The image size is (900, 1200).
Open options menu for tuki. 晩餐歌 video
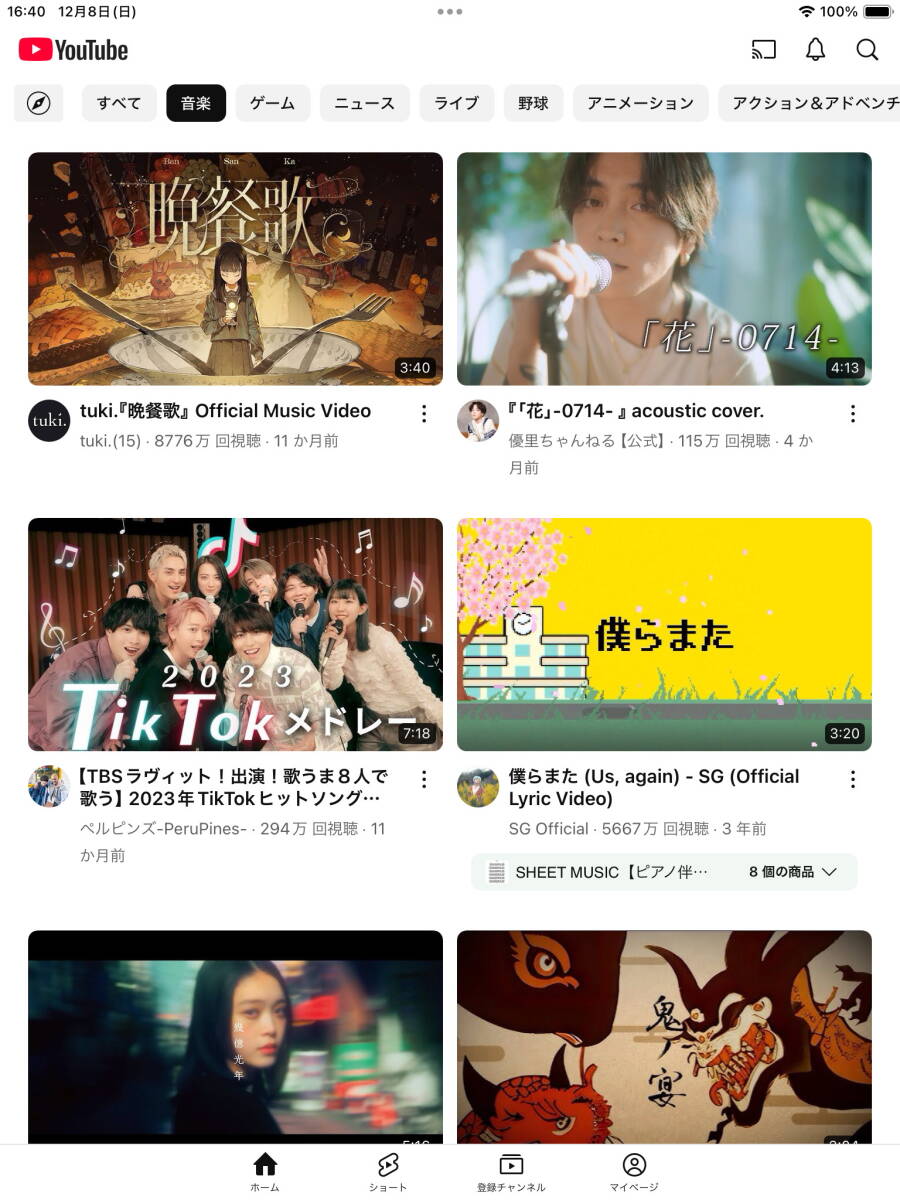[x=424, y=413]
